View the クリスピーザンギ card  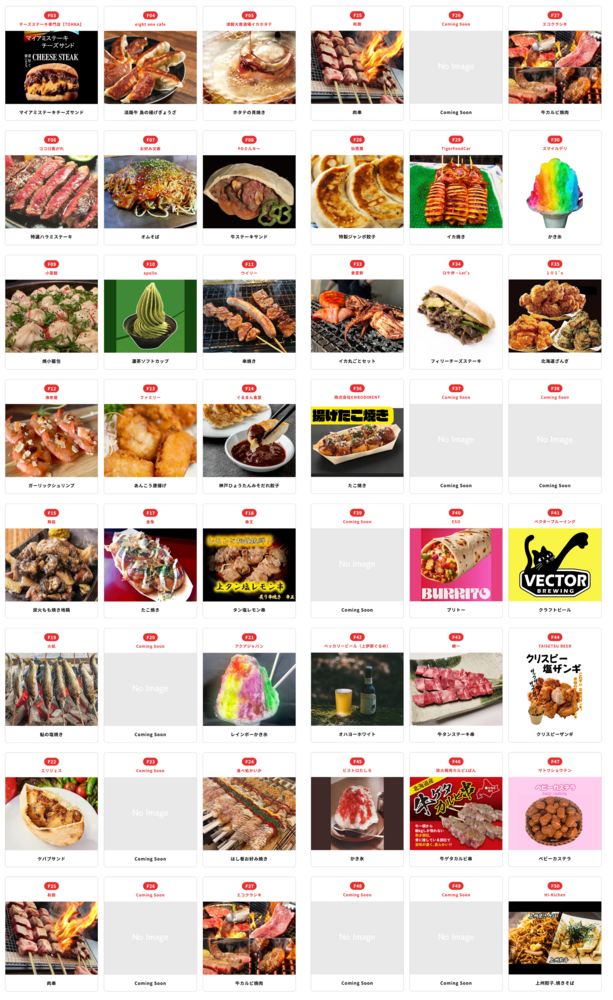click(x=555, y=689)
